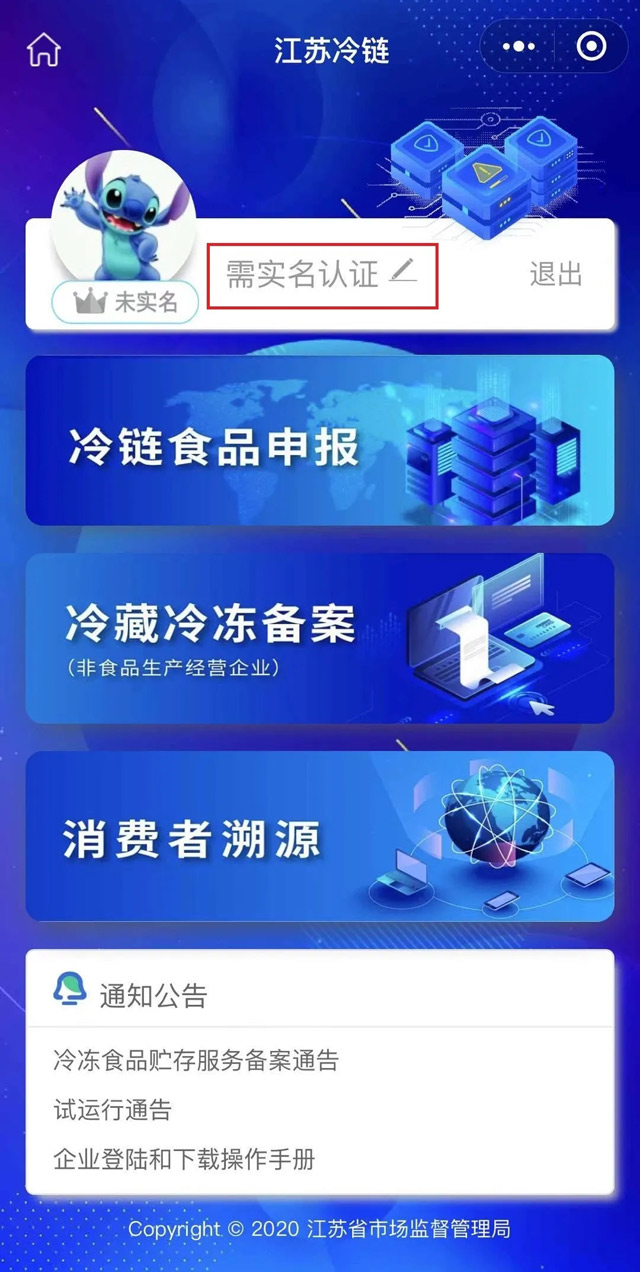This screenshot has height=1272, width=640.
Task: Open 冷藏冷冻备案 card
Action: click(319, 637)
